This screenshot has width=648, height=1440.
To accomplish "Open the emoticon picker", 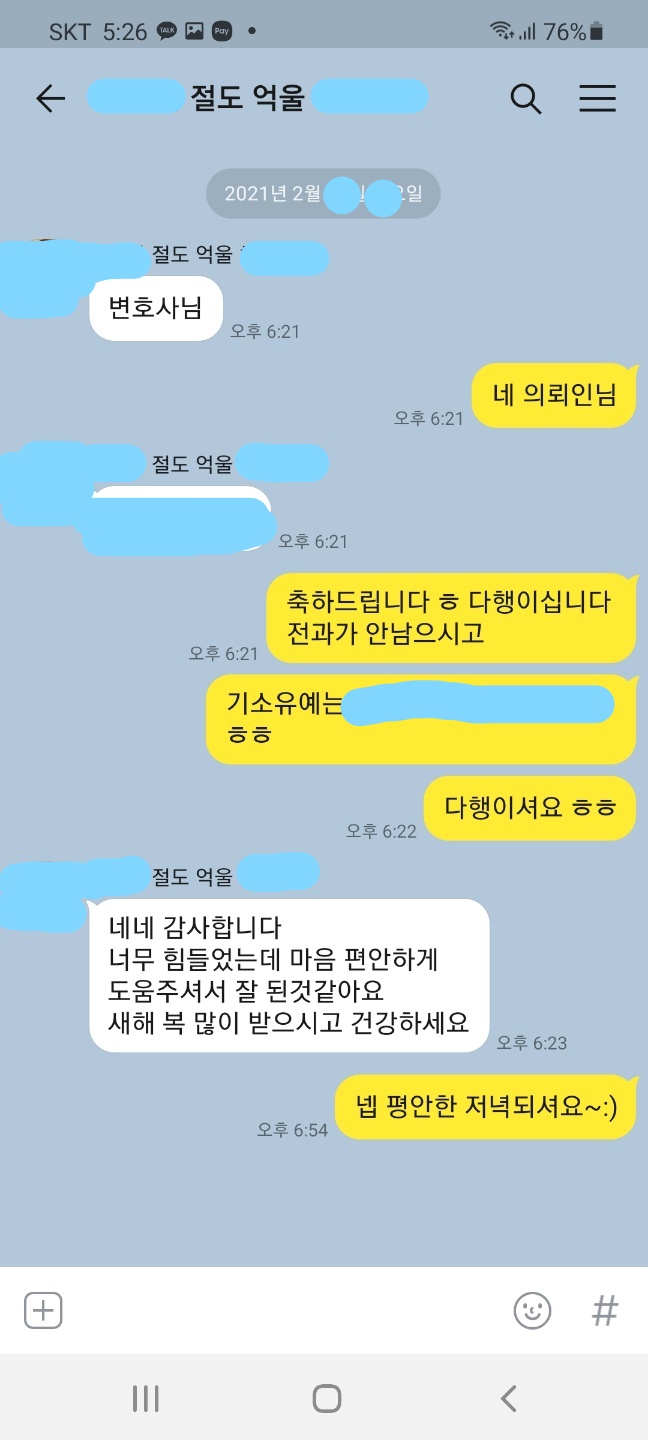I will (x=532, y=1310).
